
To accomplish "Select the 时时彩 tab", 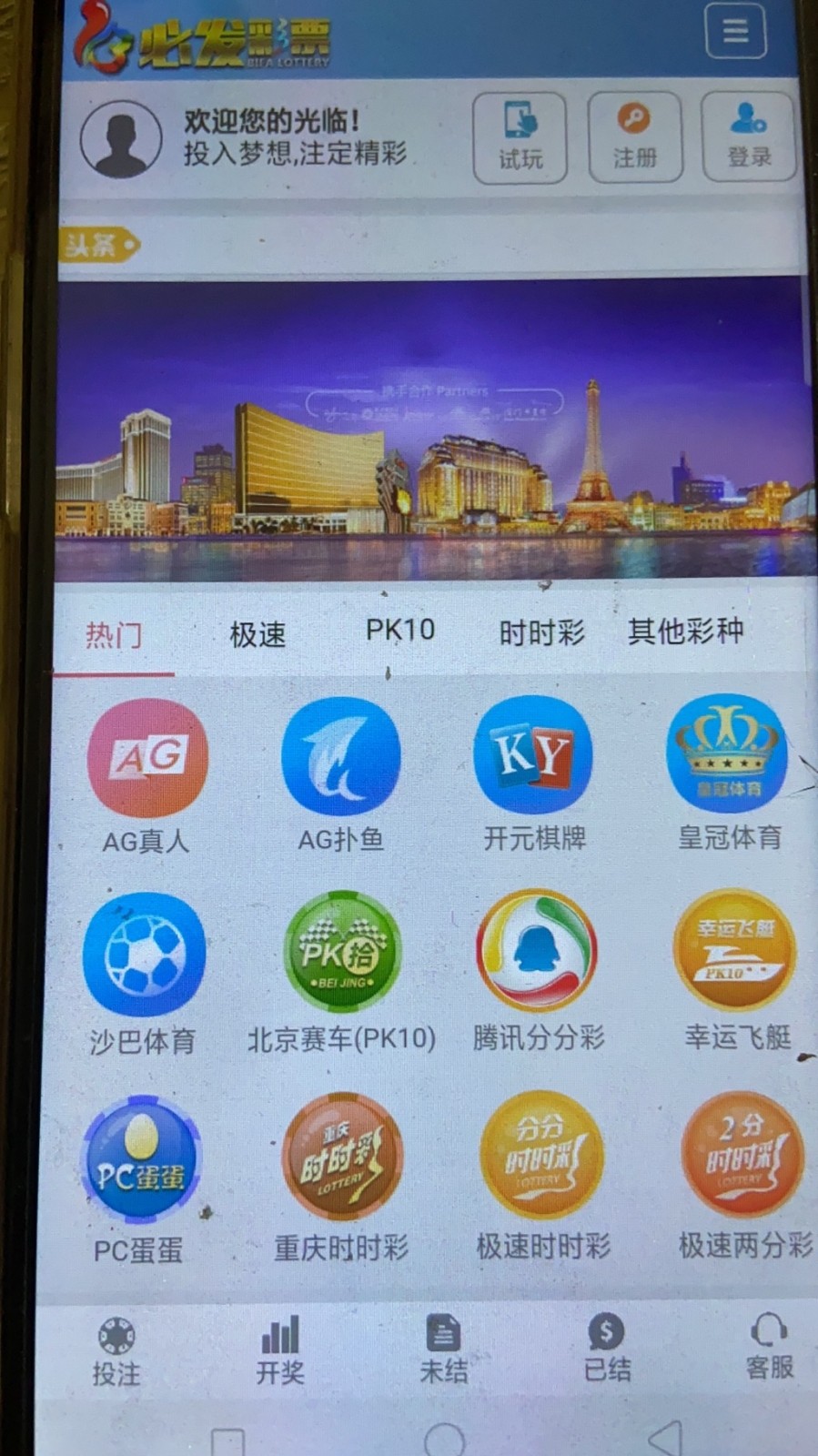I will pyautogui.click(x=541, y=632).
